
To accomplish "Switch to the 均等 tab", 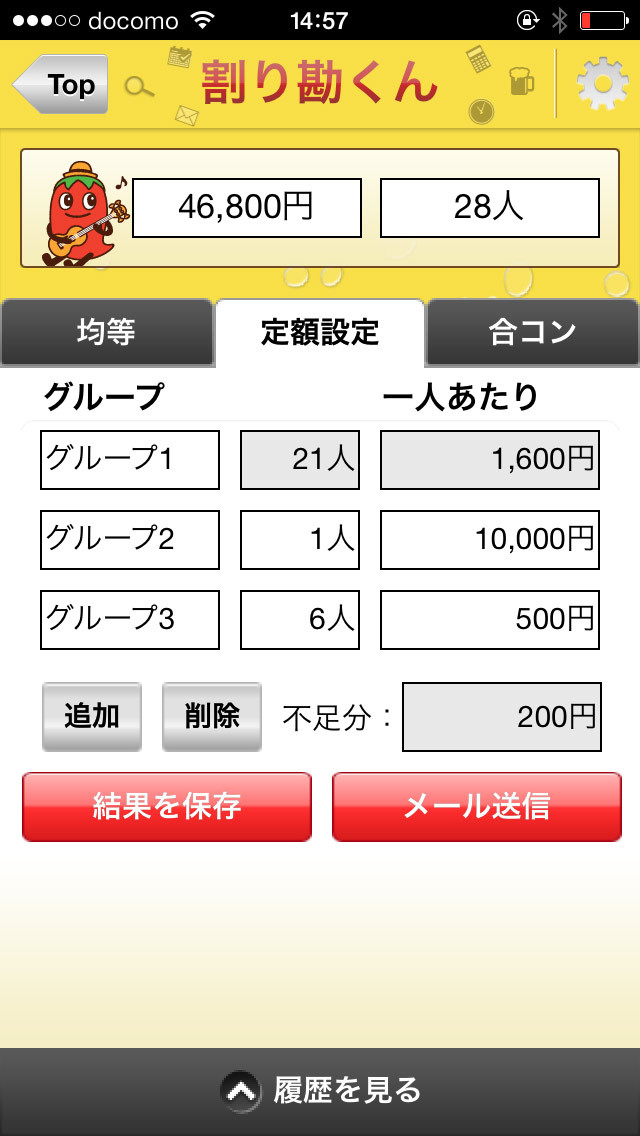I will pyautogui.click(x=106, y=332).
